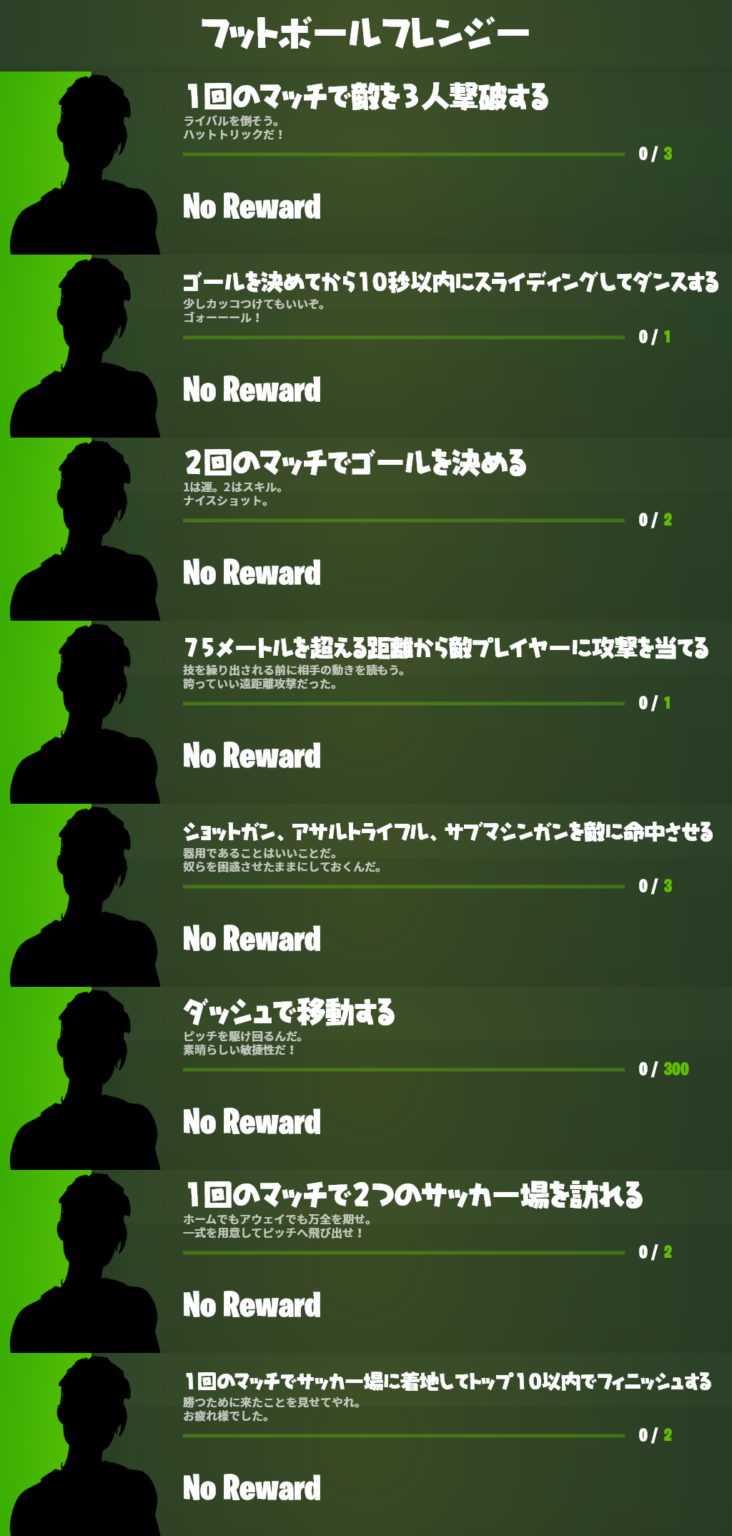Image resolution: width=732 pixels, height=1536 pixels.
Task: Click No Reward under the hat-trick quest
Action: pyautogui.click(x=249, y=207)
